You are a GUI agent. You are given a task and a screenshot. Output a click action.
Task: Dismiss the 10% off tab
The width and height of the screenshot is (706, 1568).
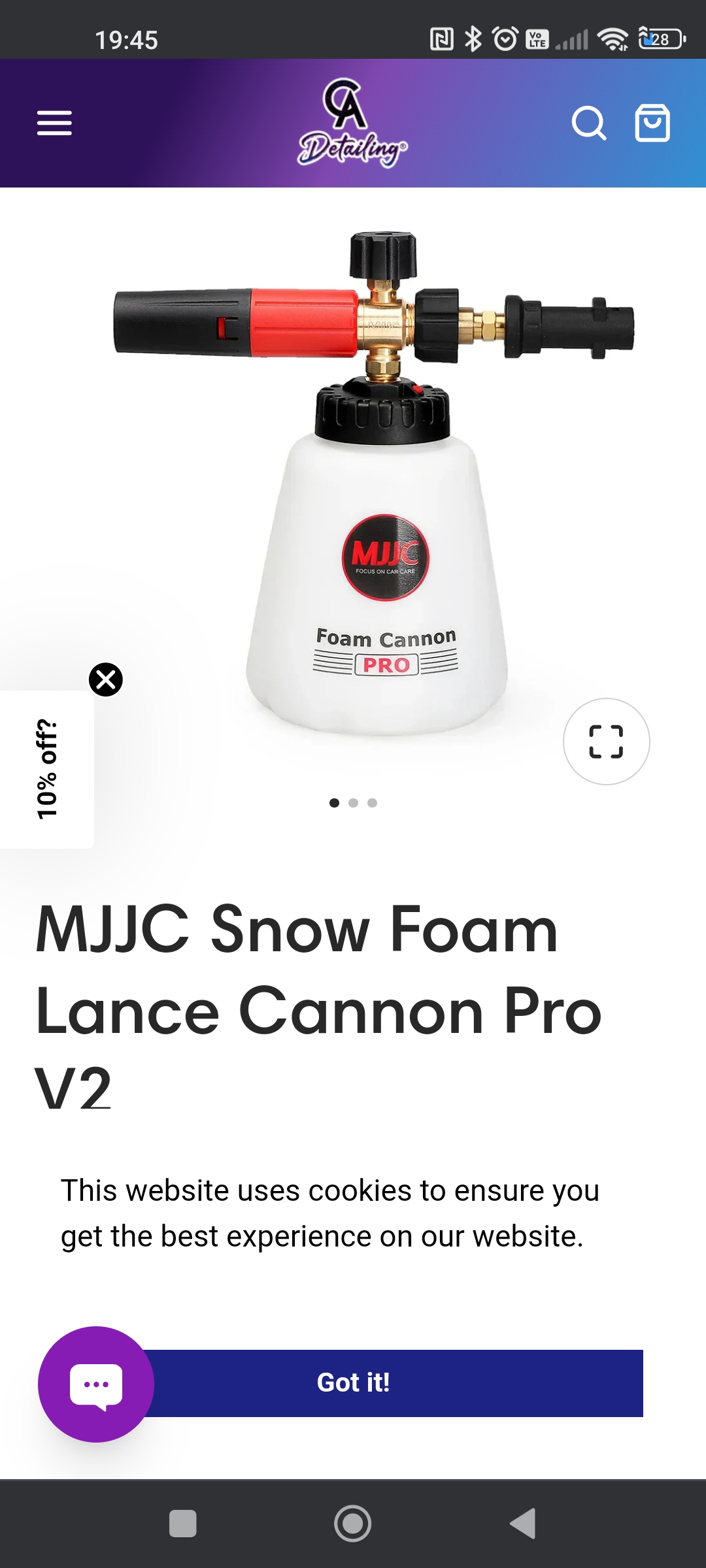click(106, 679)
